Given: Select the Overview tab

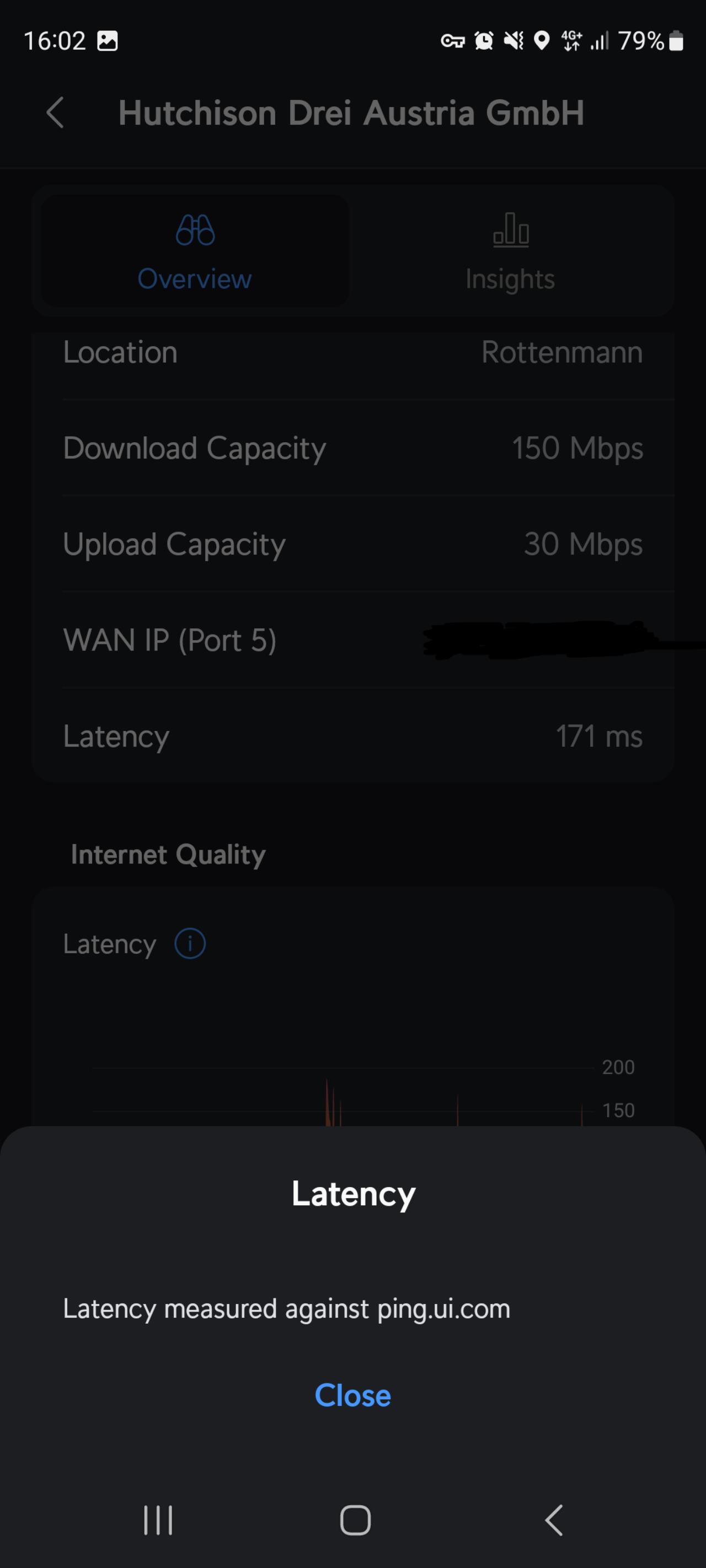Looking at the screenshot, I should [195, 251].
